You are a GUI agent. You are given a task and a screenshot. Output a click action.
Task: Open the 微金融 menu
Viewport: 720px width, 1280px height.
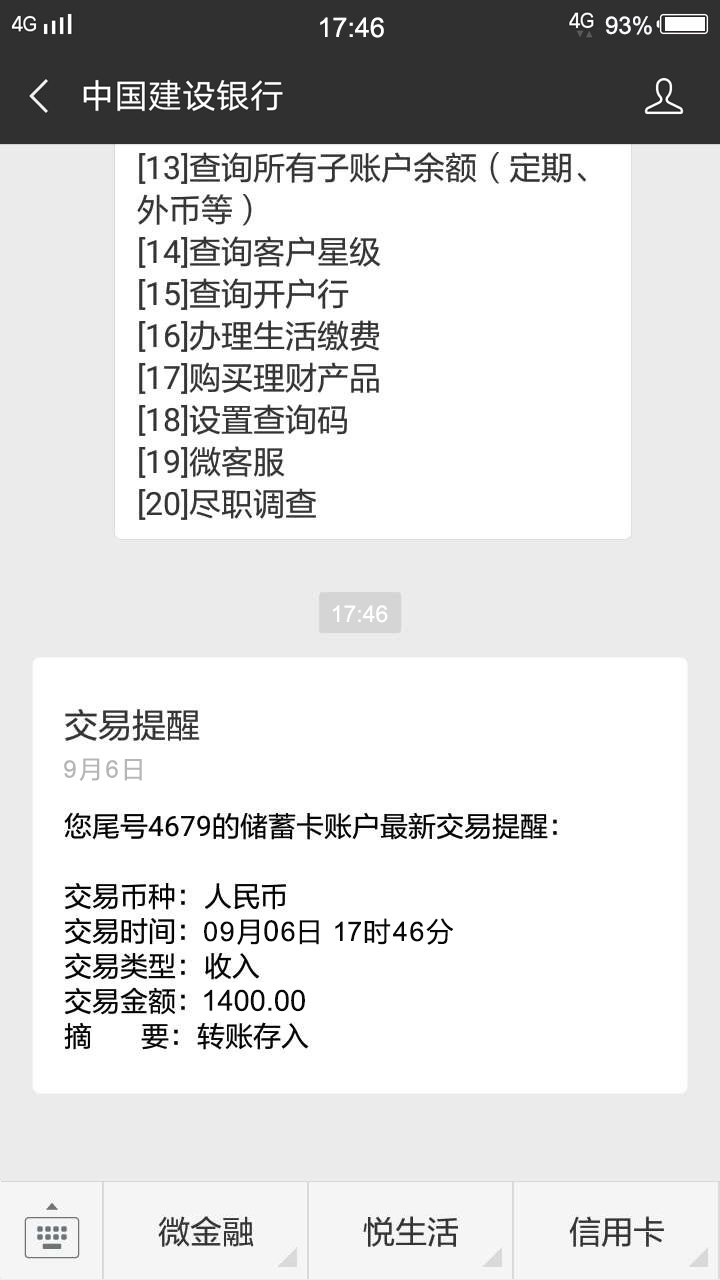coord(206,1232)
